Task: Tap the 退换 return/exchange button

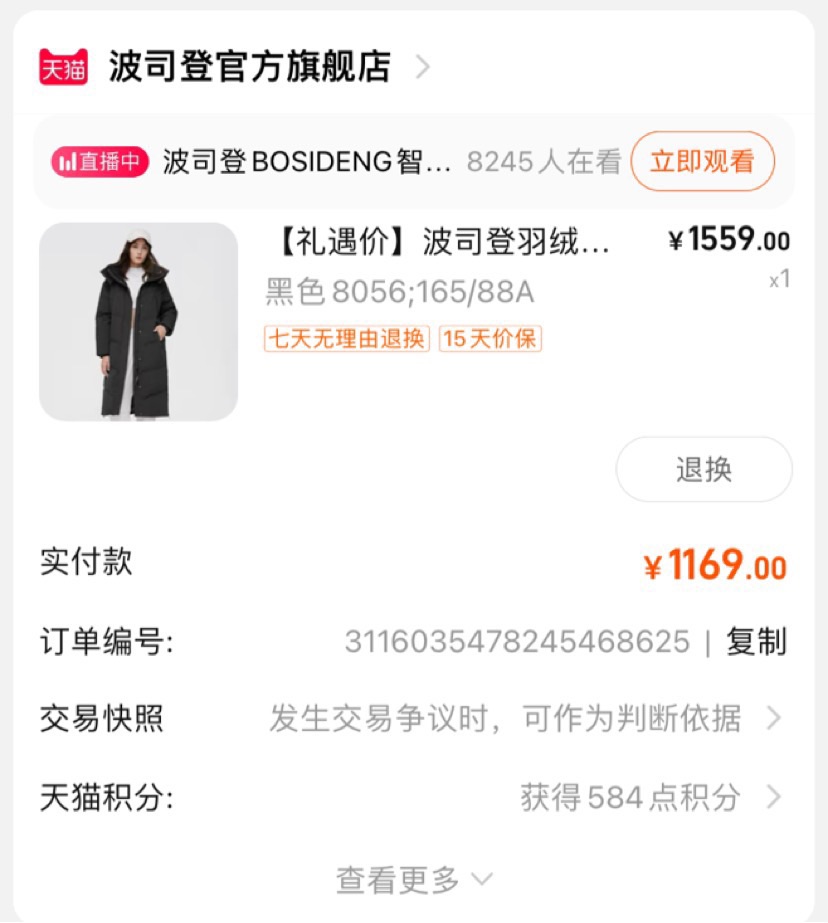Action: [x=704, y=469]
